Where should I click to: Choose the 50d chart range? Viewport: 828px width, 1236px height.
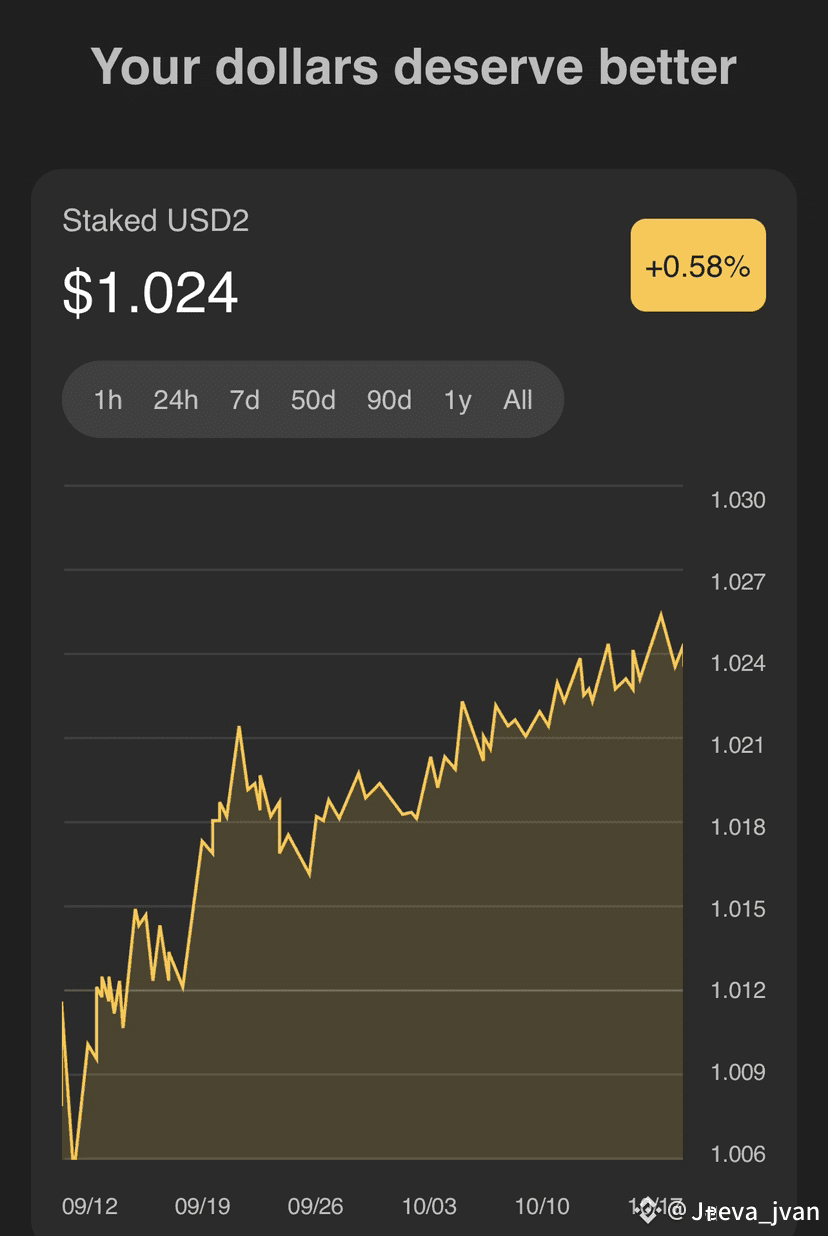pos(313,400)
